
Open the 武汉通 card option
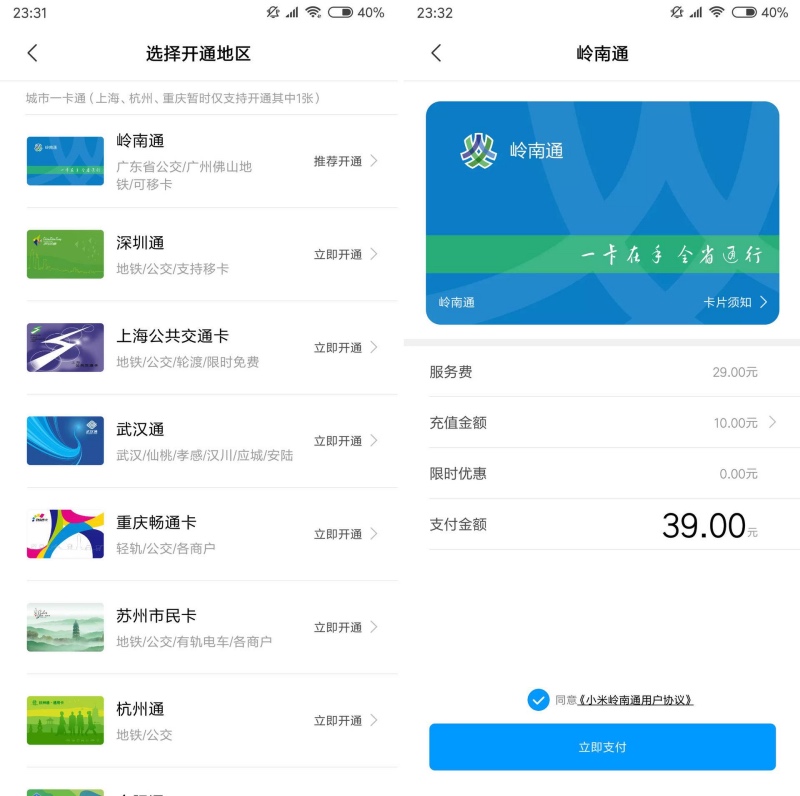click(200, 441)
